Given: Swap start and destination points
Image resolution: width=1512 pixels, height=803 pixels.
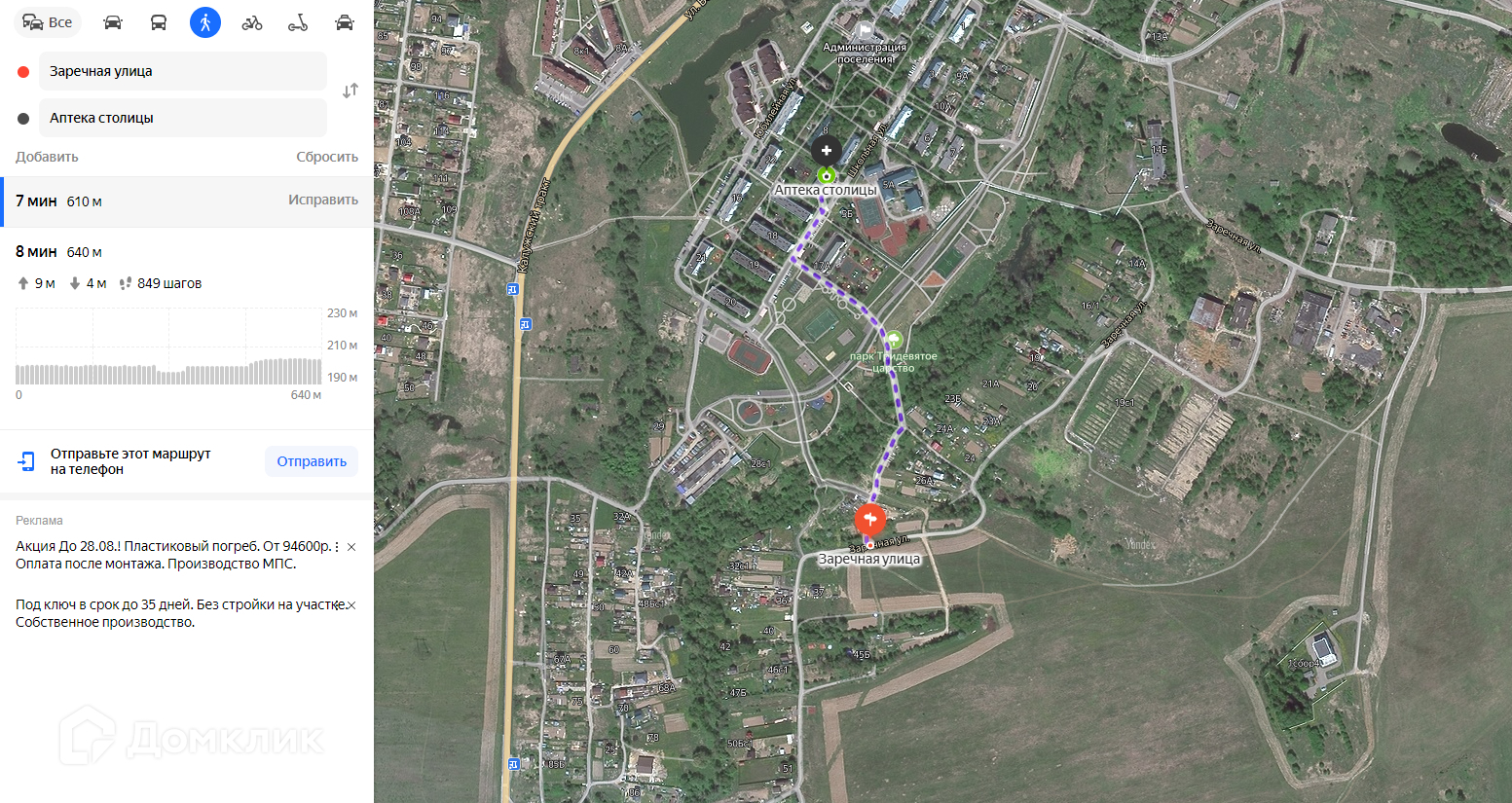Looking at the screenshot, I should pyautogui.click(x=350, y=91).
